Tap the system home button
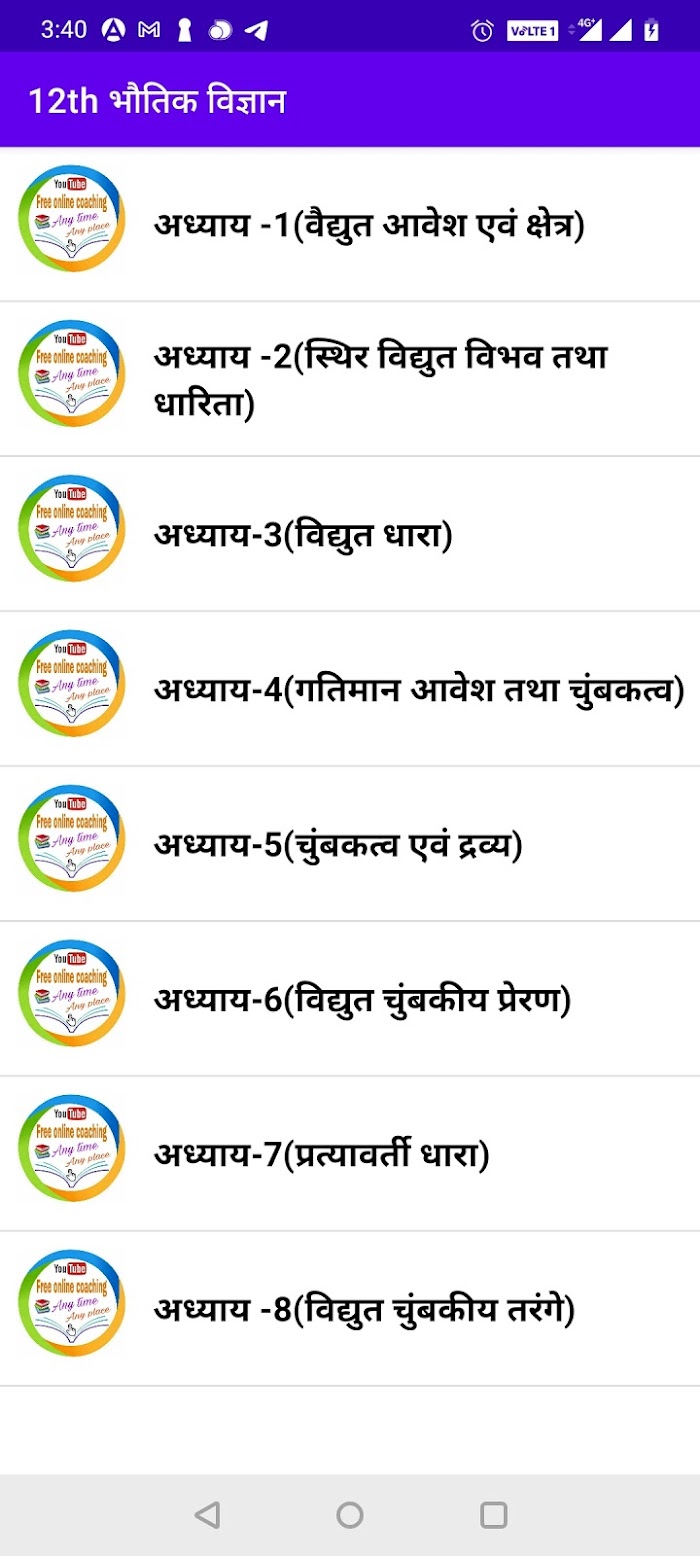 point(350,1515)
